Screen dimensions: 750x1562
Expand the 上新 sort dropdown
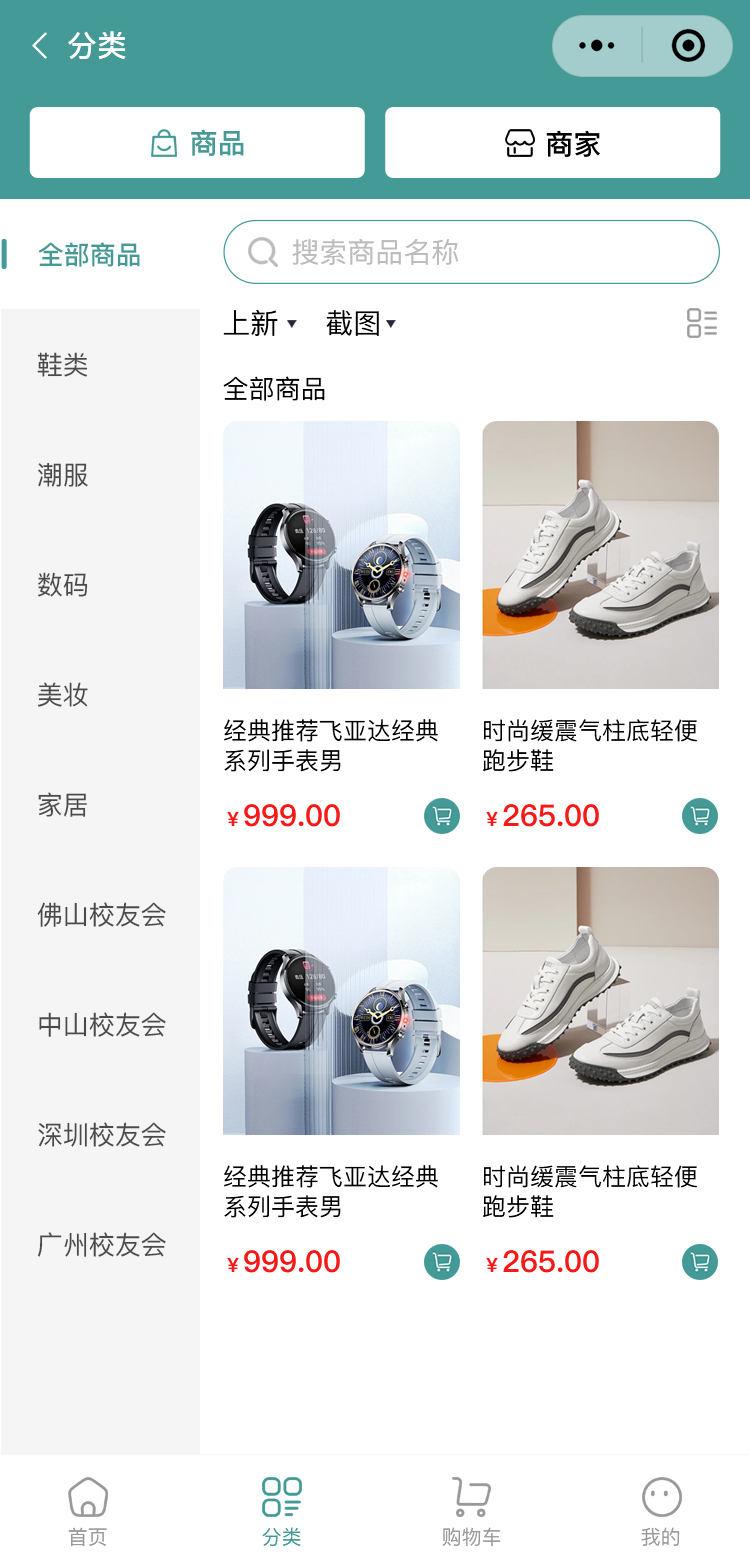[260, 323]
